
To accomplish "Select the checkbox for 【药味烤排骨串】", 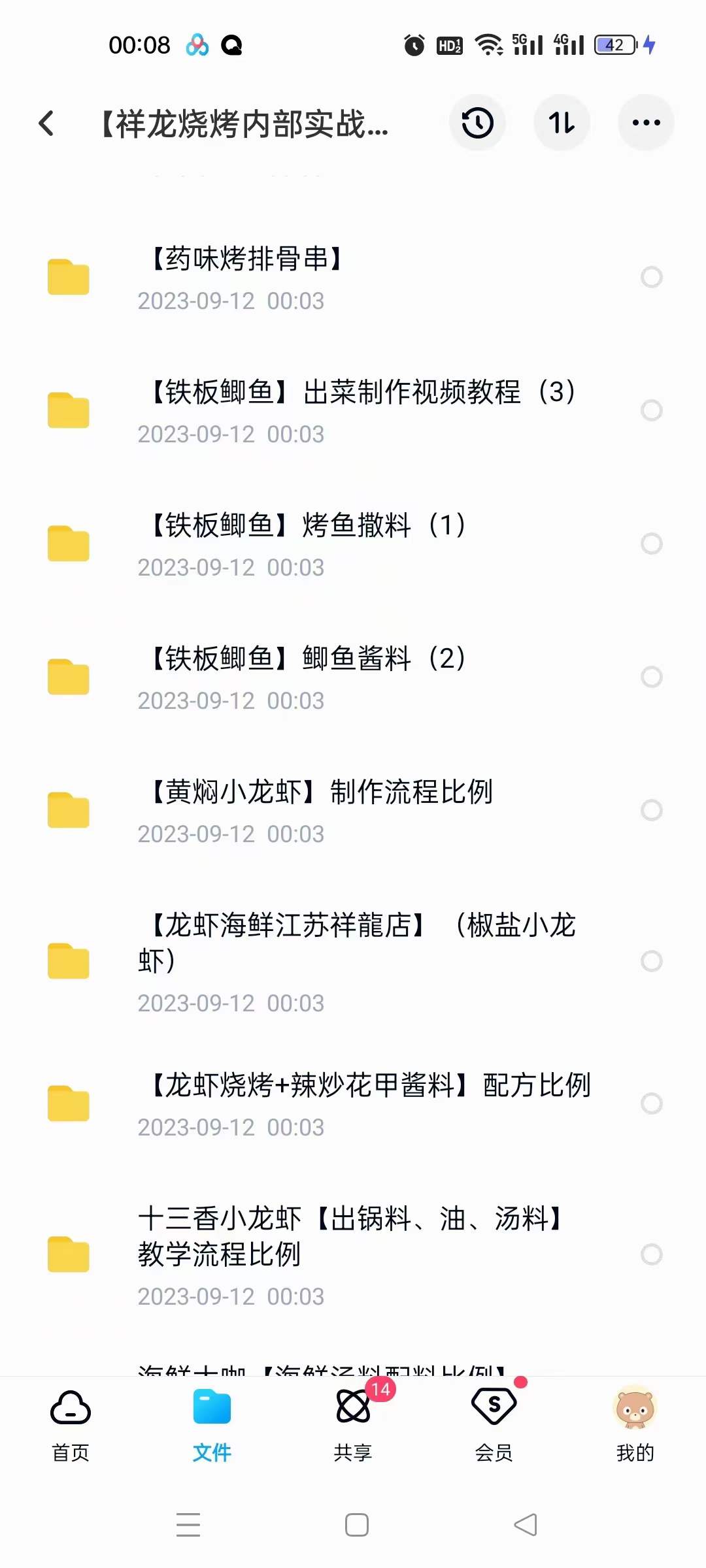I will [652, 278].
